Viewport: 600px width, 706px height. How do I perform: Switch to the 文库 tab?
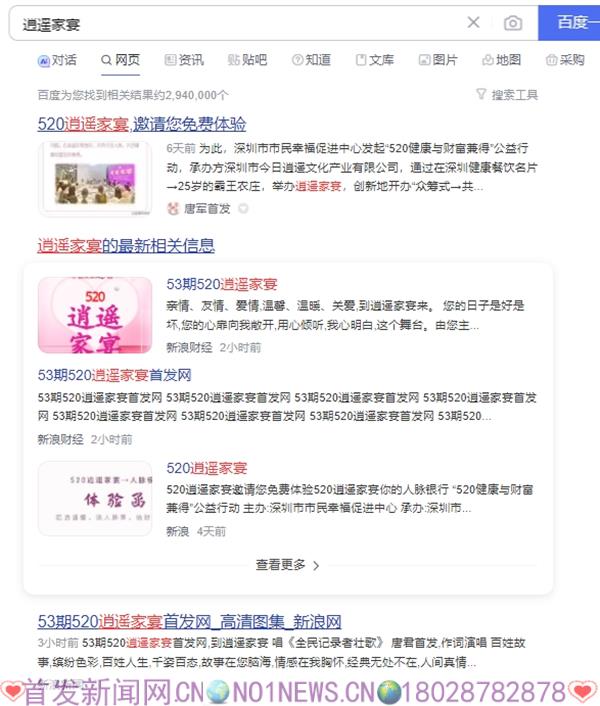[x=374, y=60]
